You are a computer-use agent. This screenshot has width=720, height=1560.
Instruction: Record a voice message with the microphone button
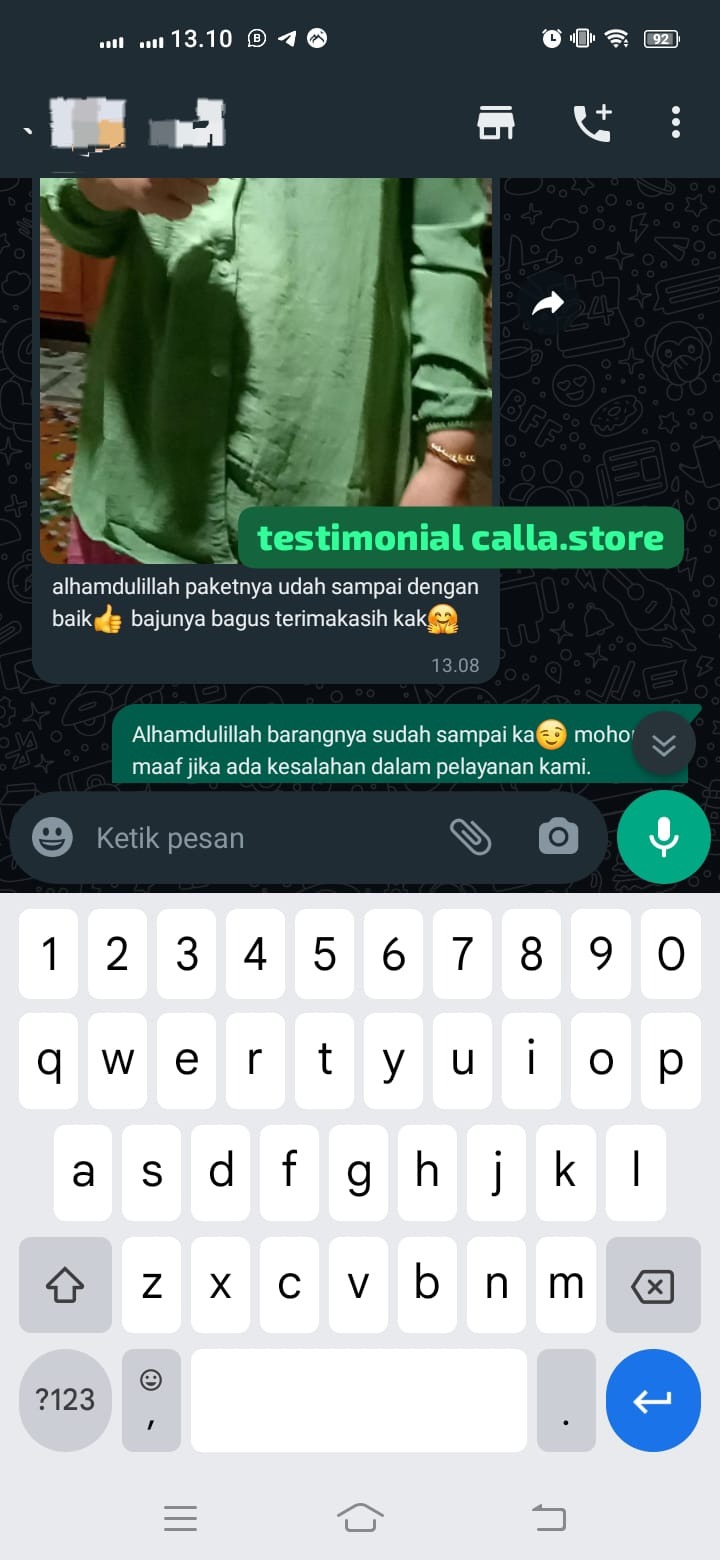[664, 837]
